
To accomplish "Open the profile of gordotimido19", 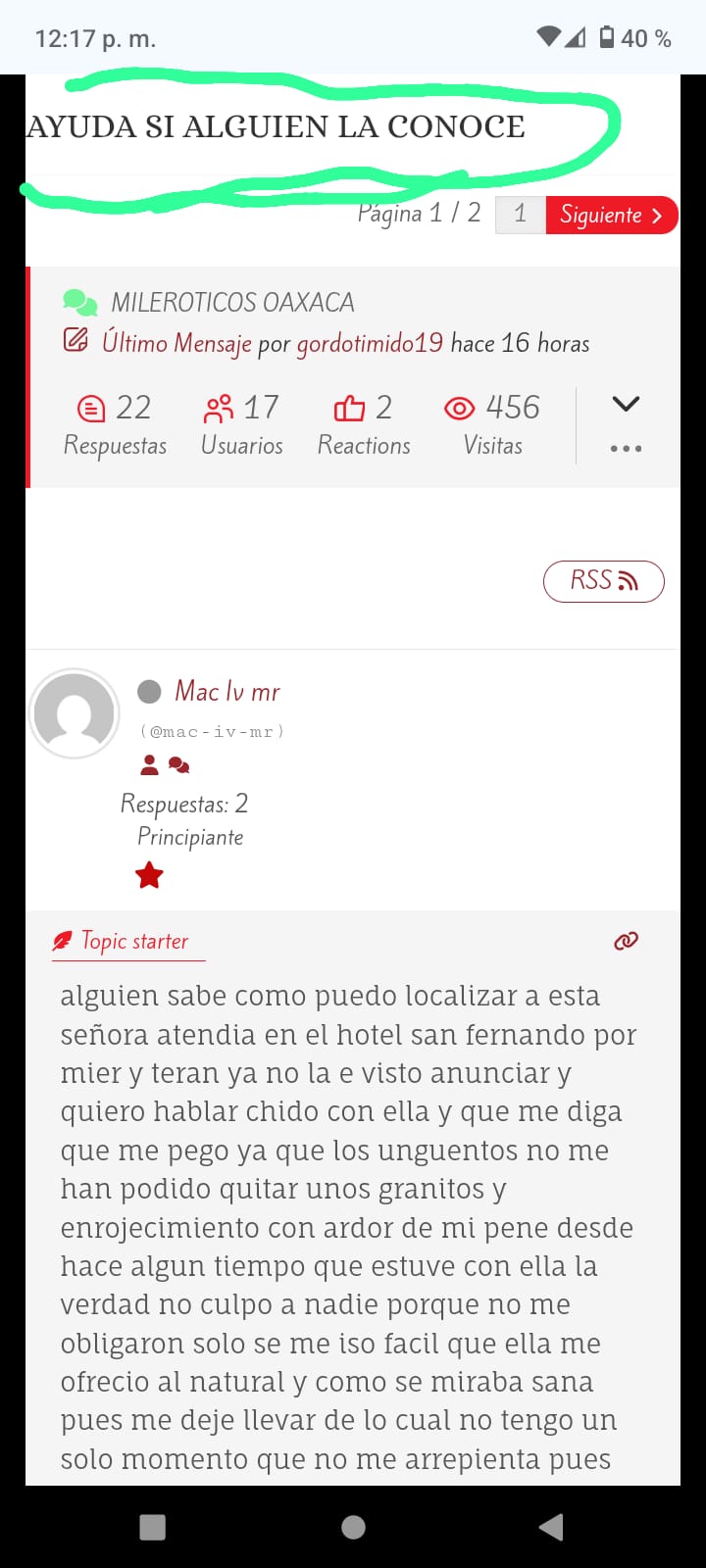I will coord(370,343).
